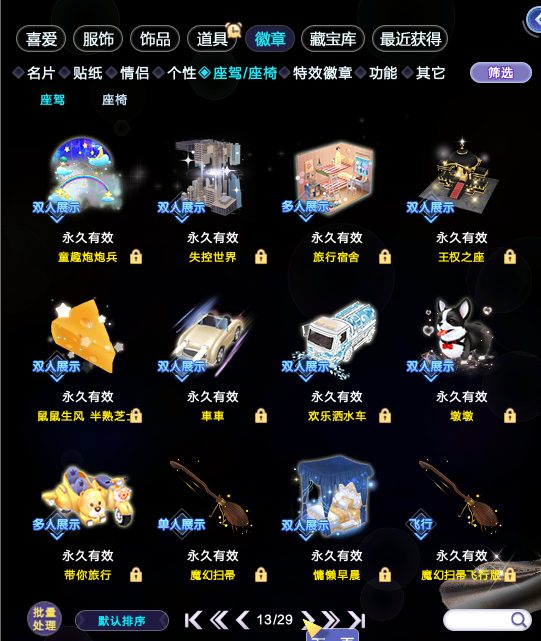Jump to the last page
541x641 pixels.
tap(357, 620)
